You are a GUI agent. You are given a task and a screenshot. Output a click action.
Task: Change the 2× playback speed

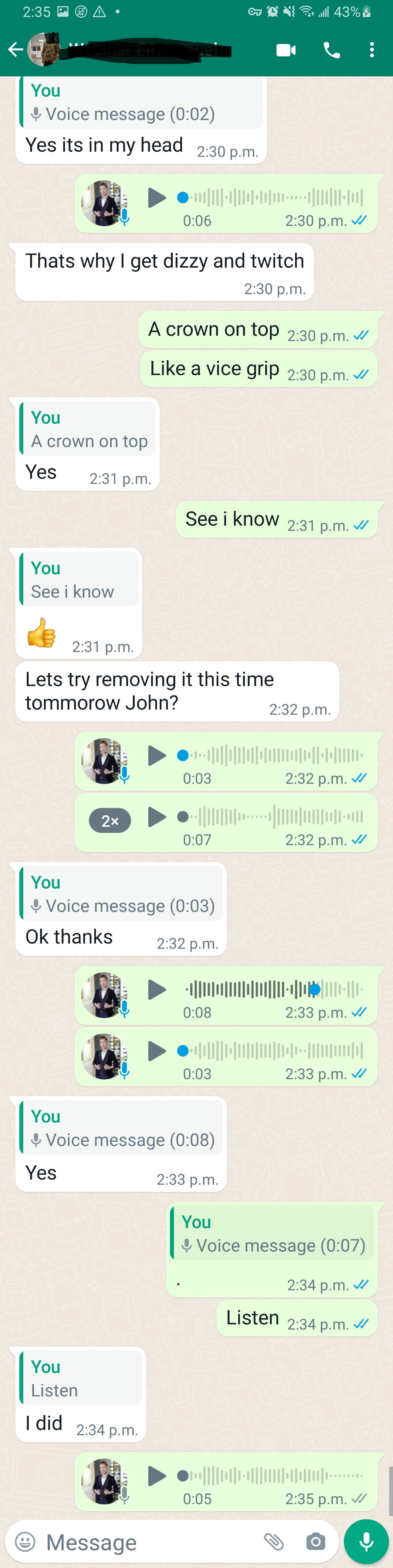click(x=110, y=821)
